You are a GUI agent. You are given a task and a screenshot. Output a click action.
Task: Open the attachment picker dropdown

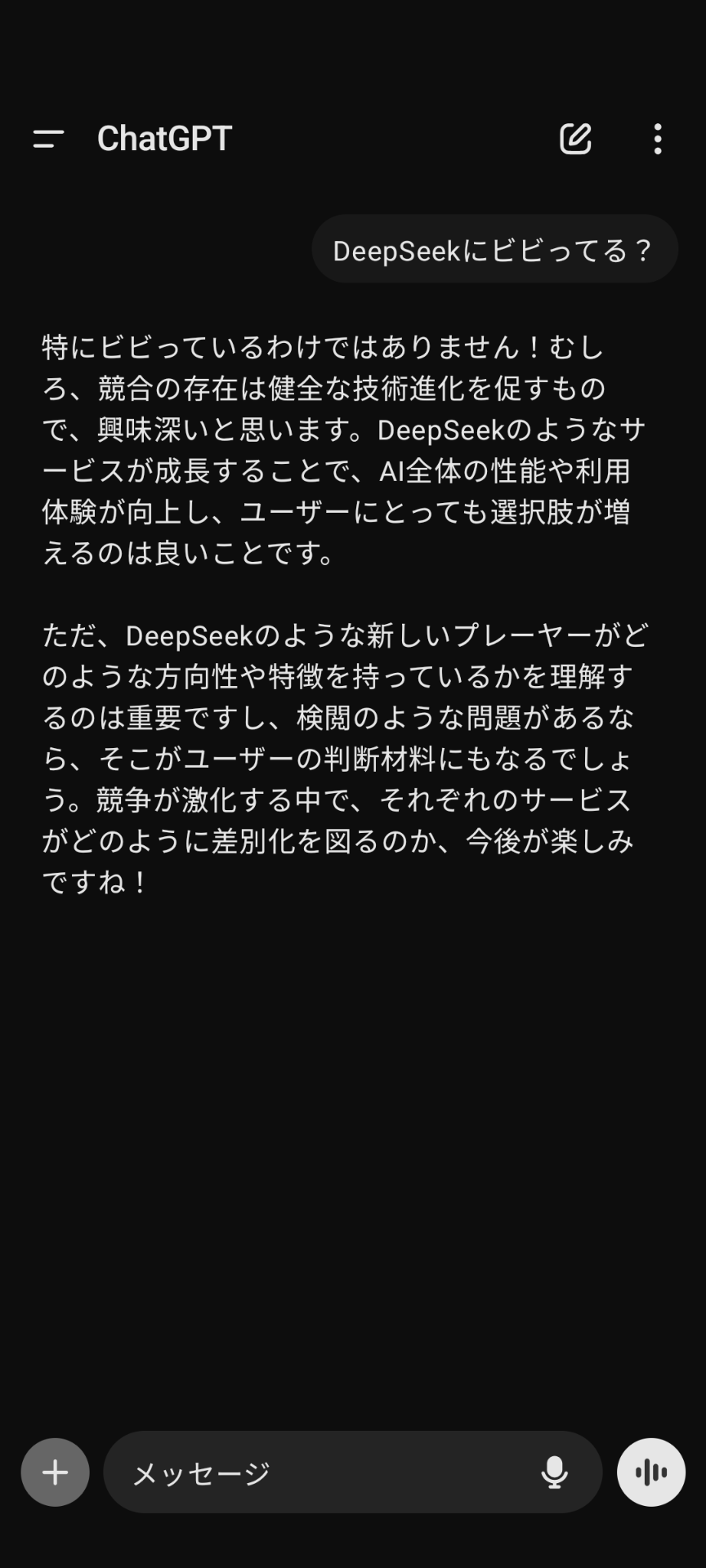point(54,1472)
